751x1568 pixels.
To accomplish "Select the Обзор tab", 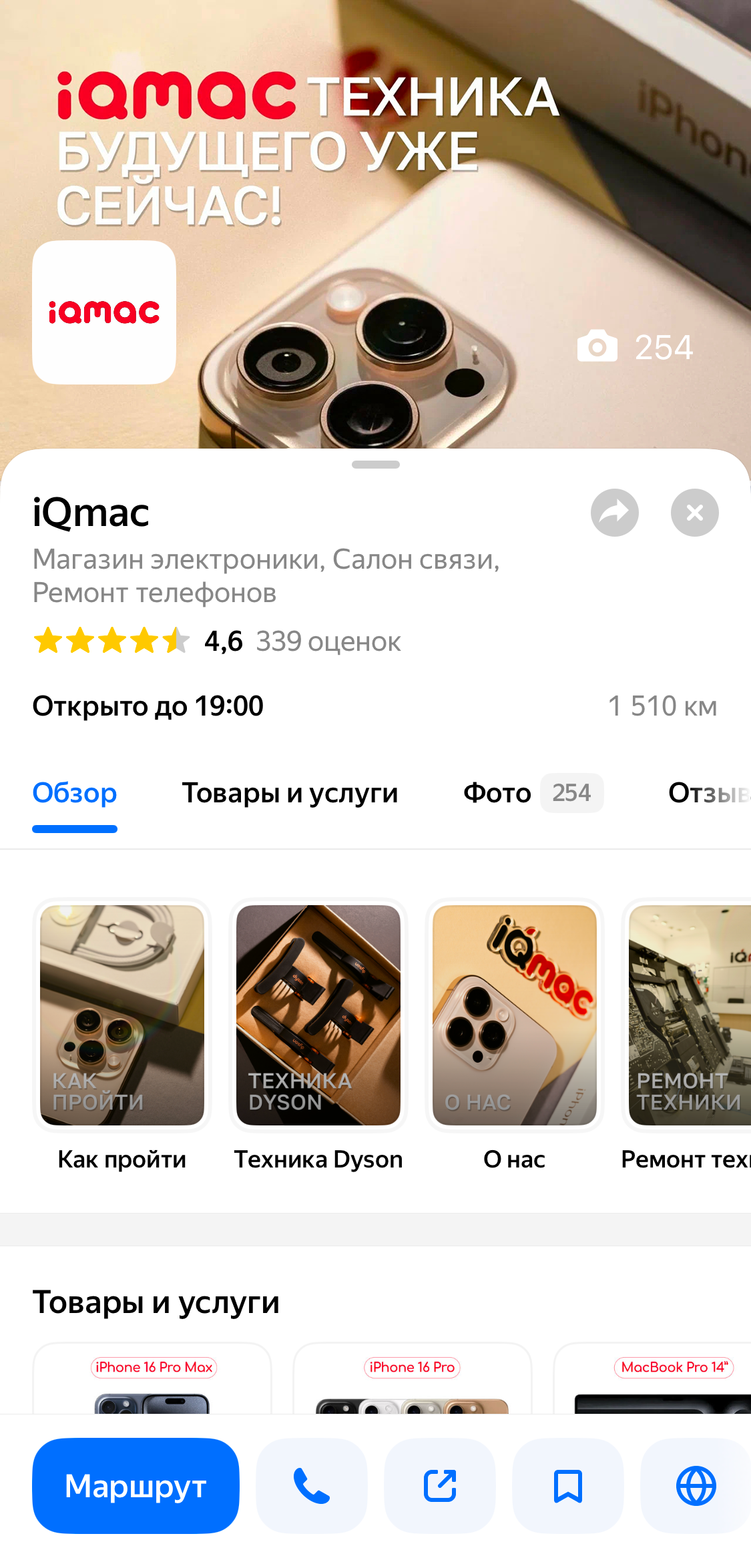I will tap(75, 793).
